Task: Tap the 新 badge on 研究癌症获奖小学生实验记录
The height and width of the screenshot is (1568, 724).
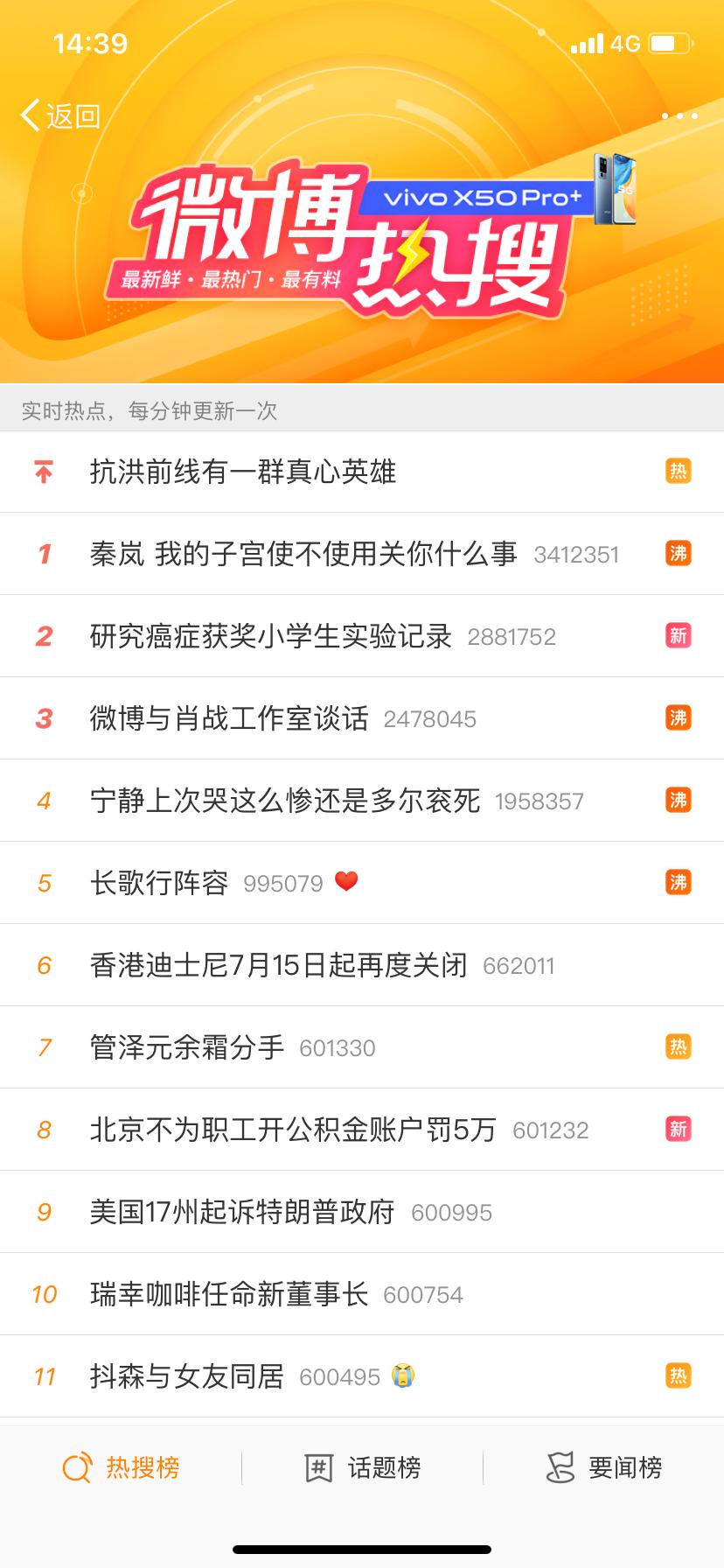Action: coord(679,636)
